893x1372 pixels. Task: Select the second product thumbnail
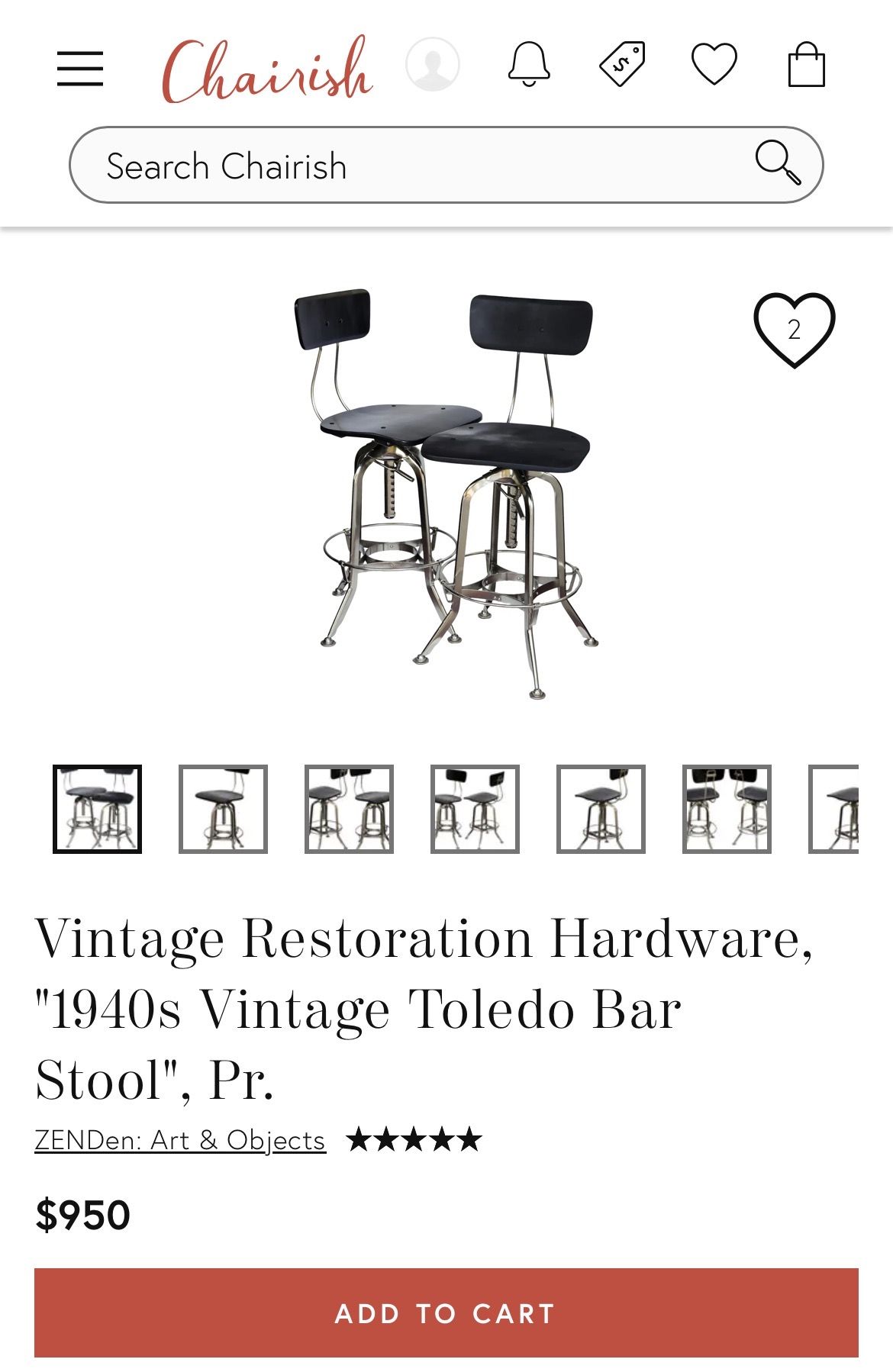click(x=223, y=809)
